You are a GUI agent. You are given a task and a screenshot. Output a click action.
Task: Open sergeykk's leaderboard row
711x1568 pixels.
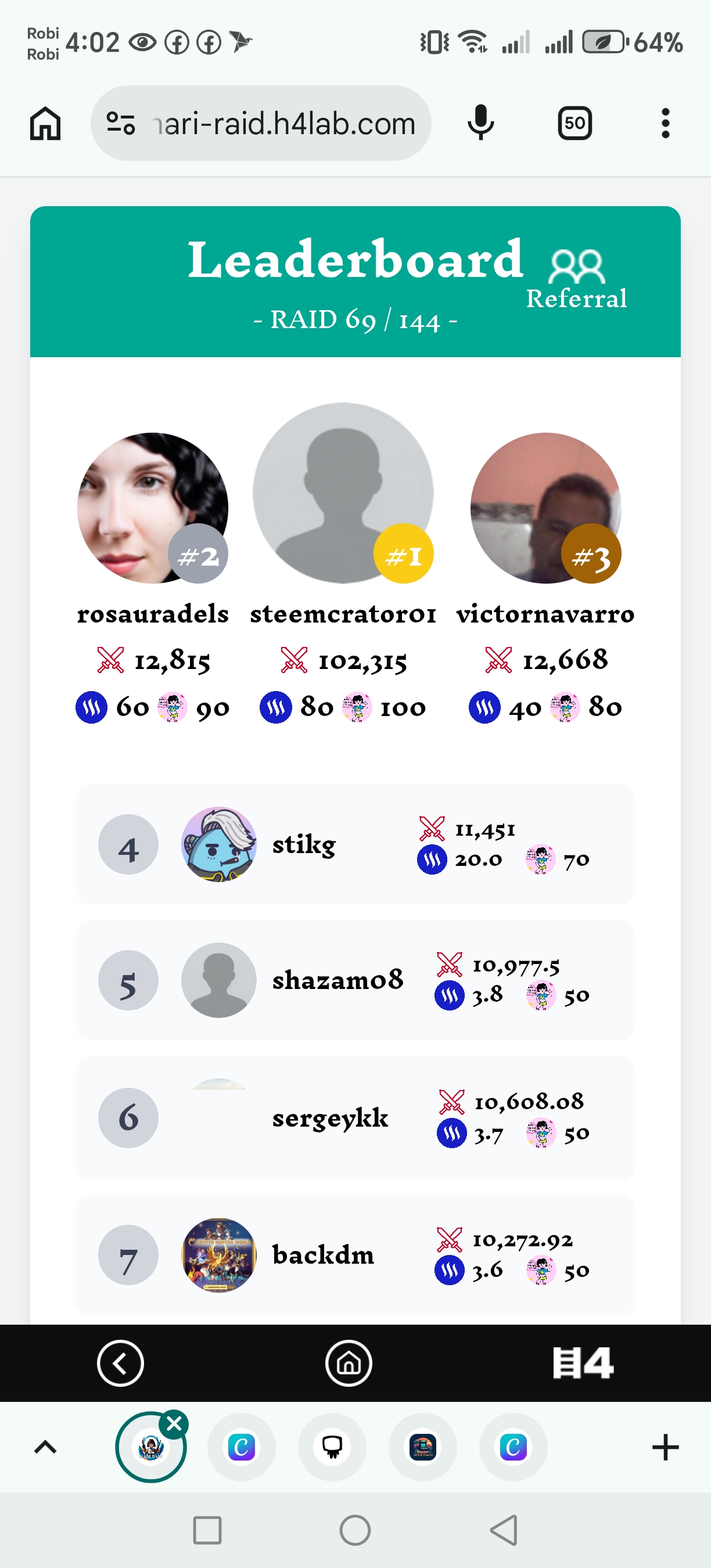click(x=355, y=1117)
